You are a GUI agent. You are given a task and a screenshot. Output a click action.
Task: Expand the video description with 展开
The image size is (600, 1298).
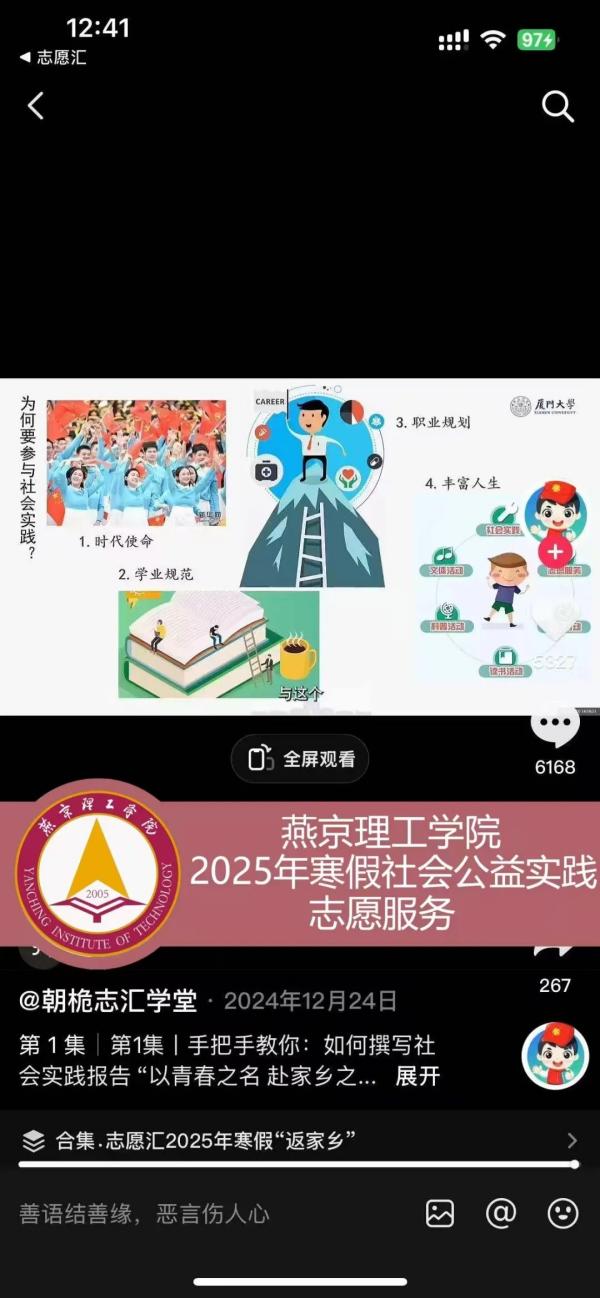[418, 1076]
